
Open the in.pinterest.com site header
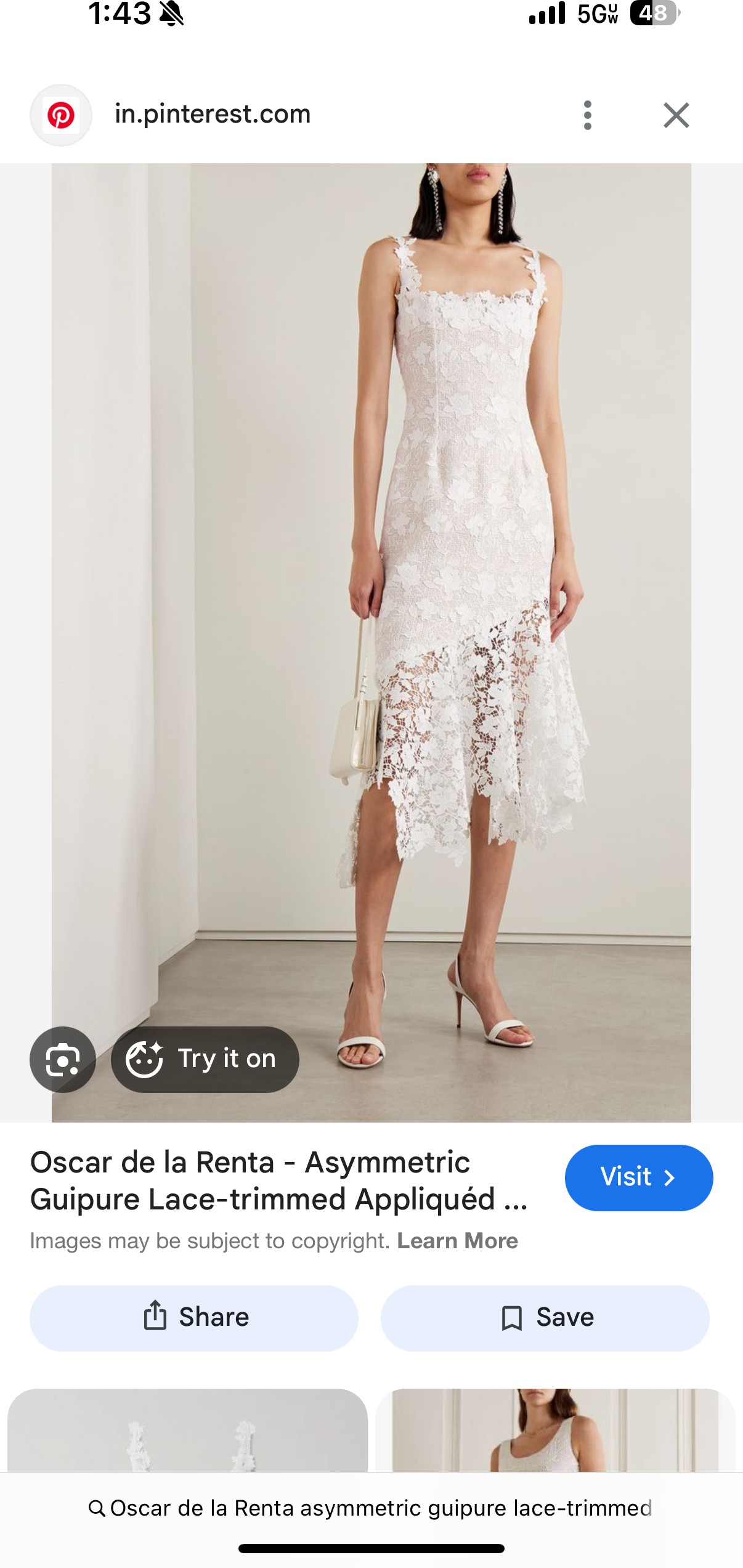(x=213, y=115)
